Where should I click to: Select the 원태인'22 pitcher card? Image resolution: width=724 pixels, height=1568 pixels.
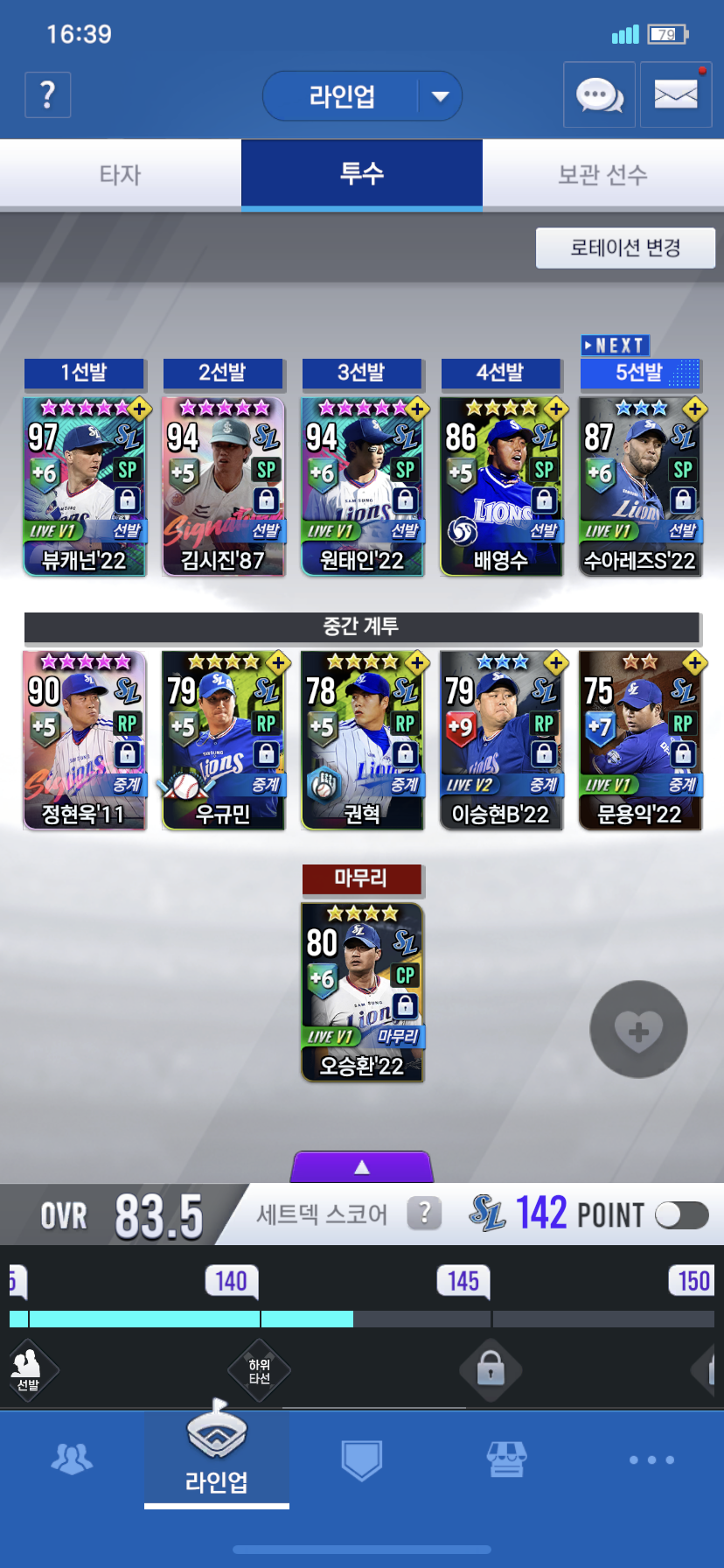click(362, 486)
